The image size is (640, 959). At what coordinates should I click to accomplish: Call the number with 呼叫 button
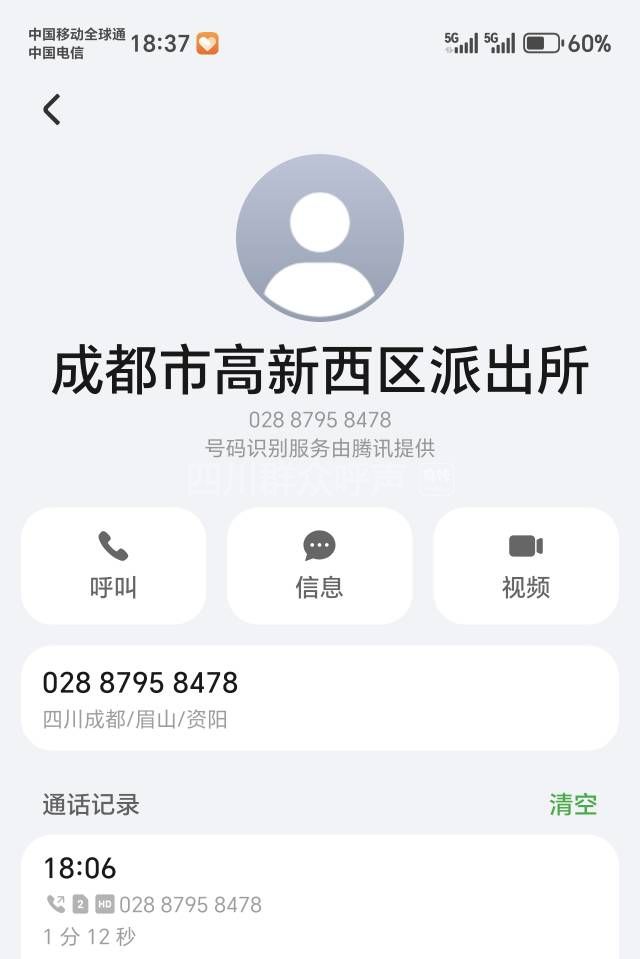(113, 565)
